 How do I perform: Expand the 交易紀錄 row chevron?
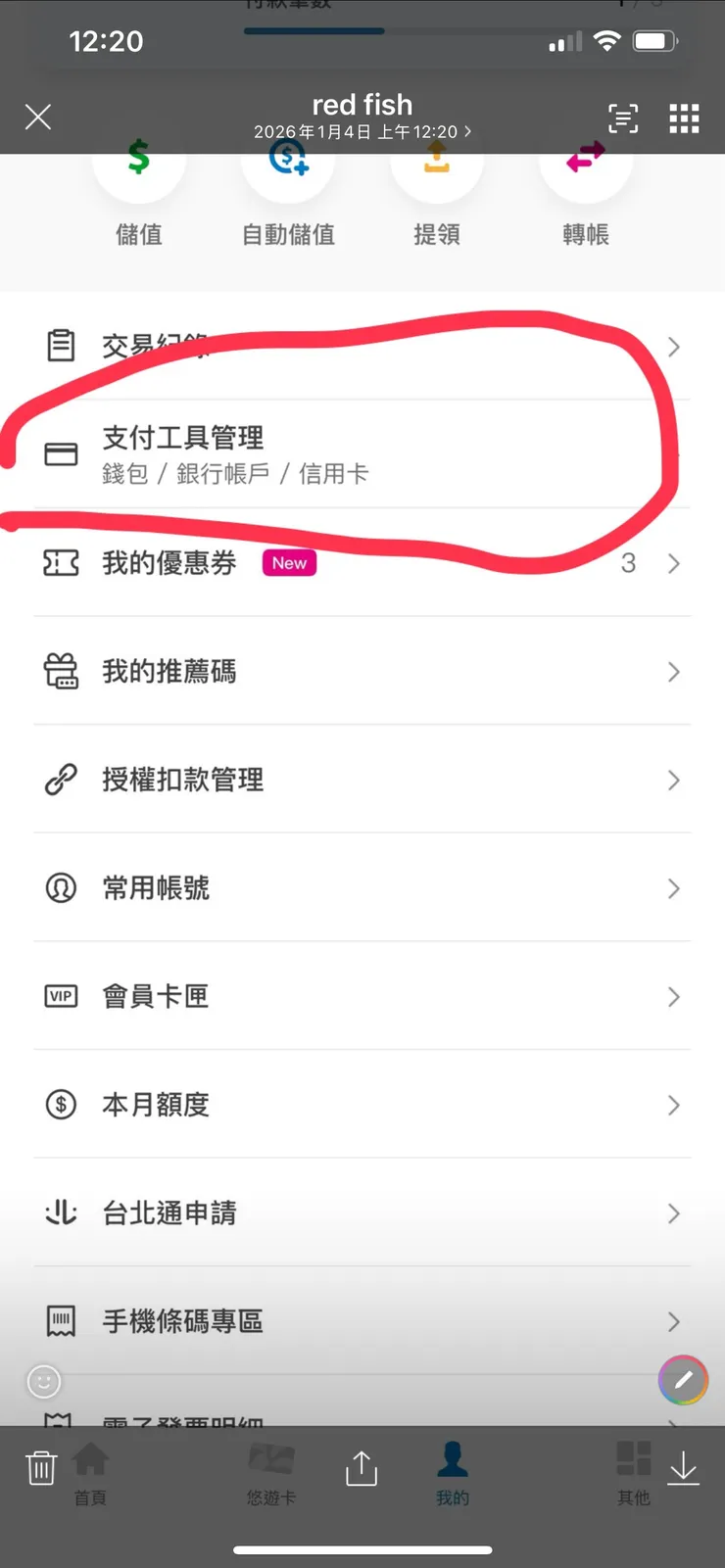[x=673, y=346]
